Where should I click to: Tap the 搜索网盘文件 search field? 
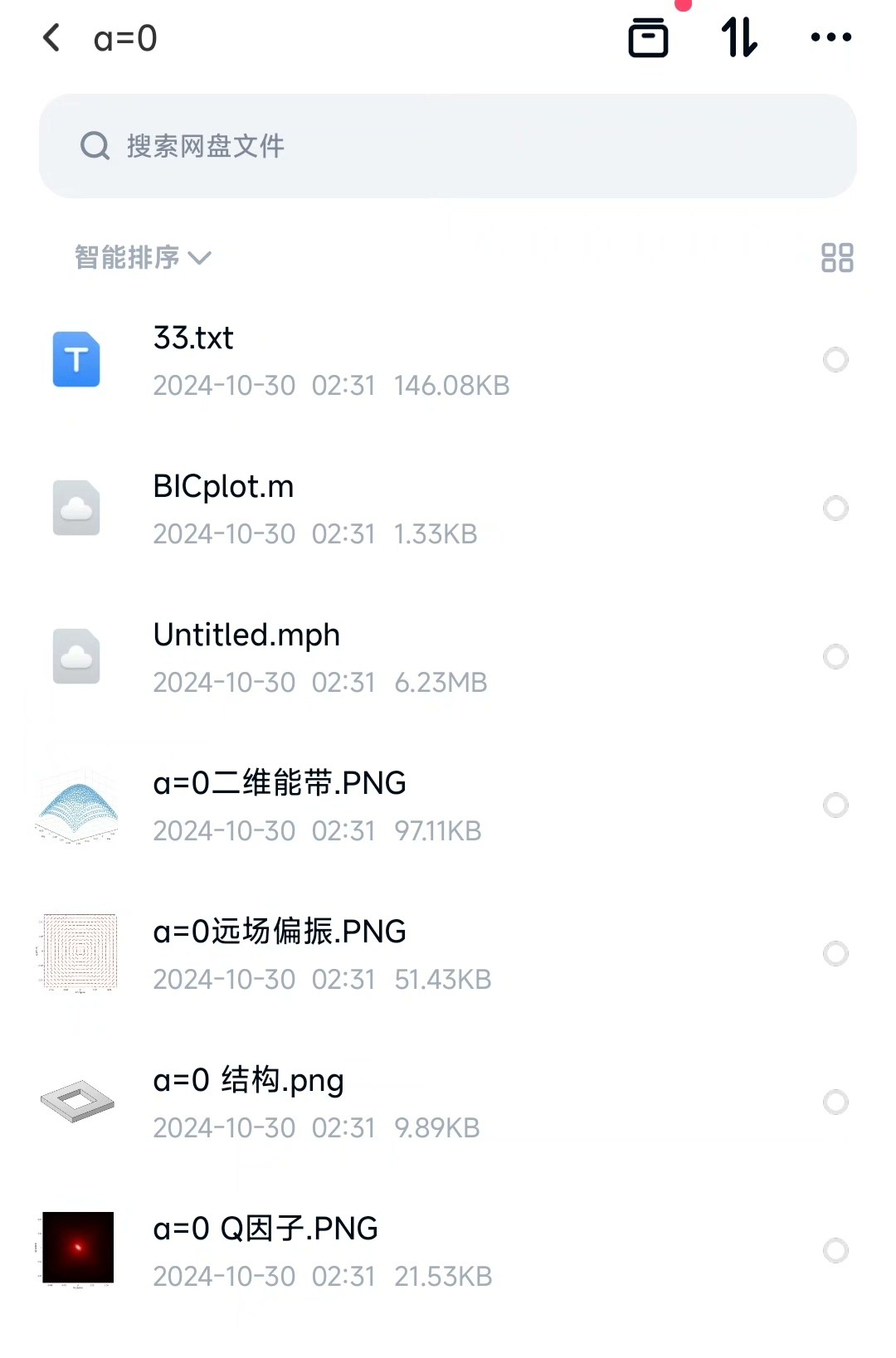pos(448,146)
